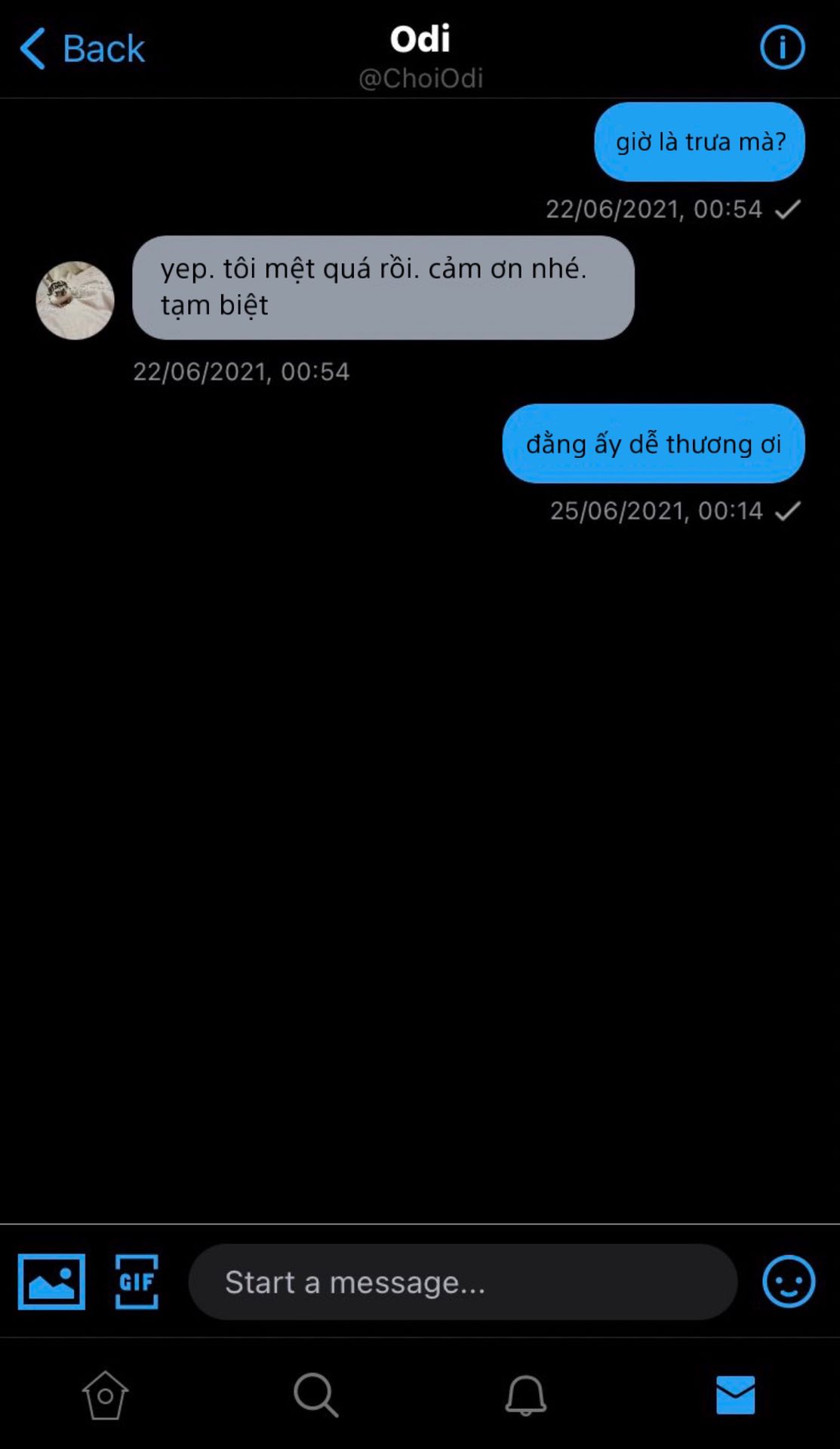Open conversation info for Odi
The height and width of the screenshot is (1449, 840).
tap(782, 48)
